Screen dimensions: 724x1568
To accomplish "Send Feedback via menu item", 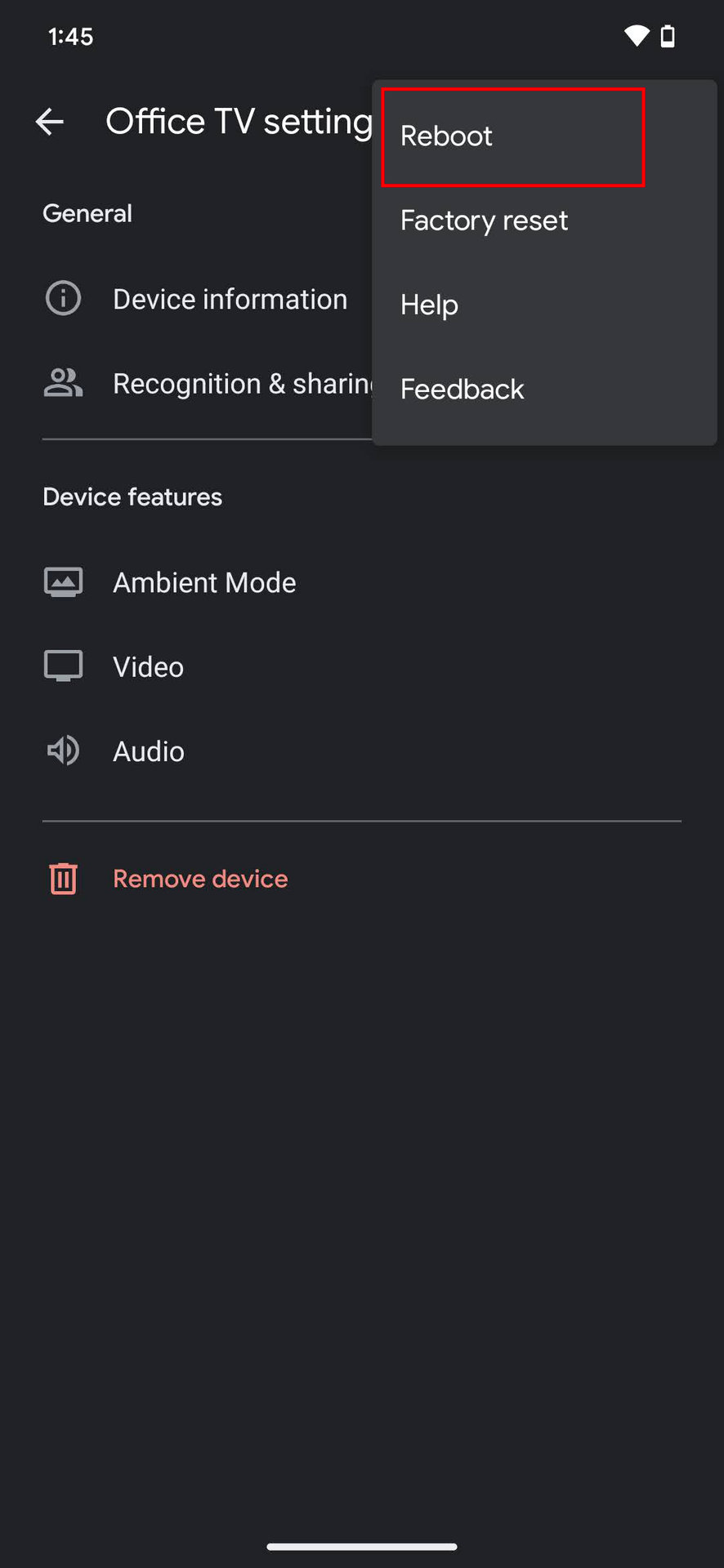I will 462,390.
